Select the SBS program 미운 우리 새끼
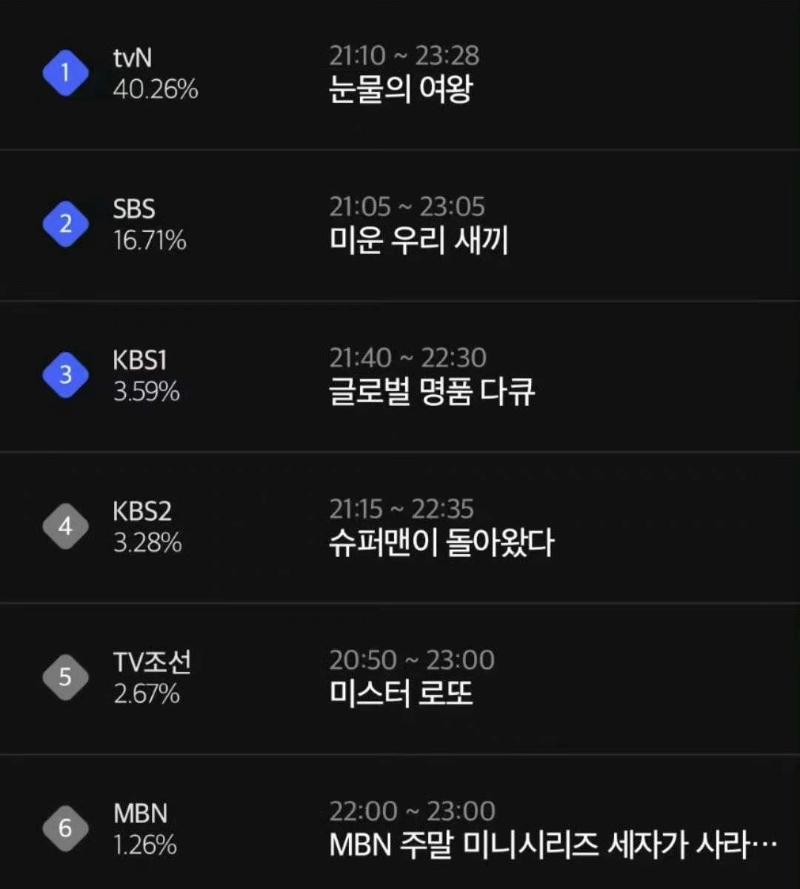This screenshot has height=889, width=800. tap(400, 225)
